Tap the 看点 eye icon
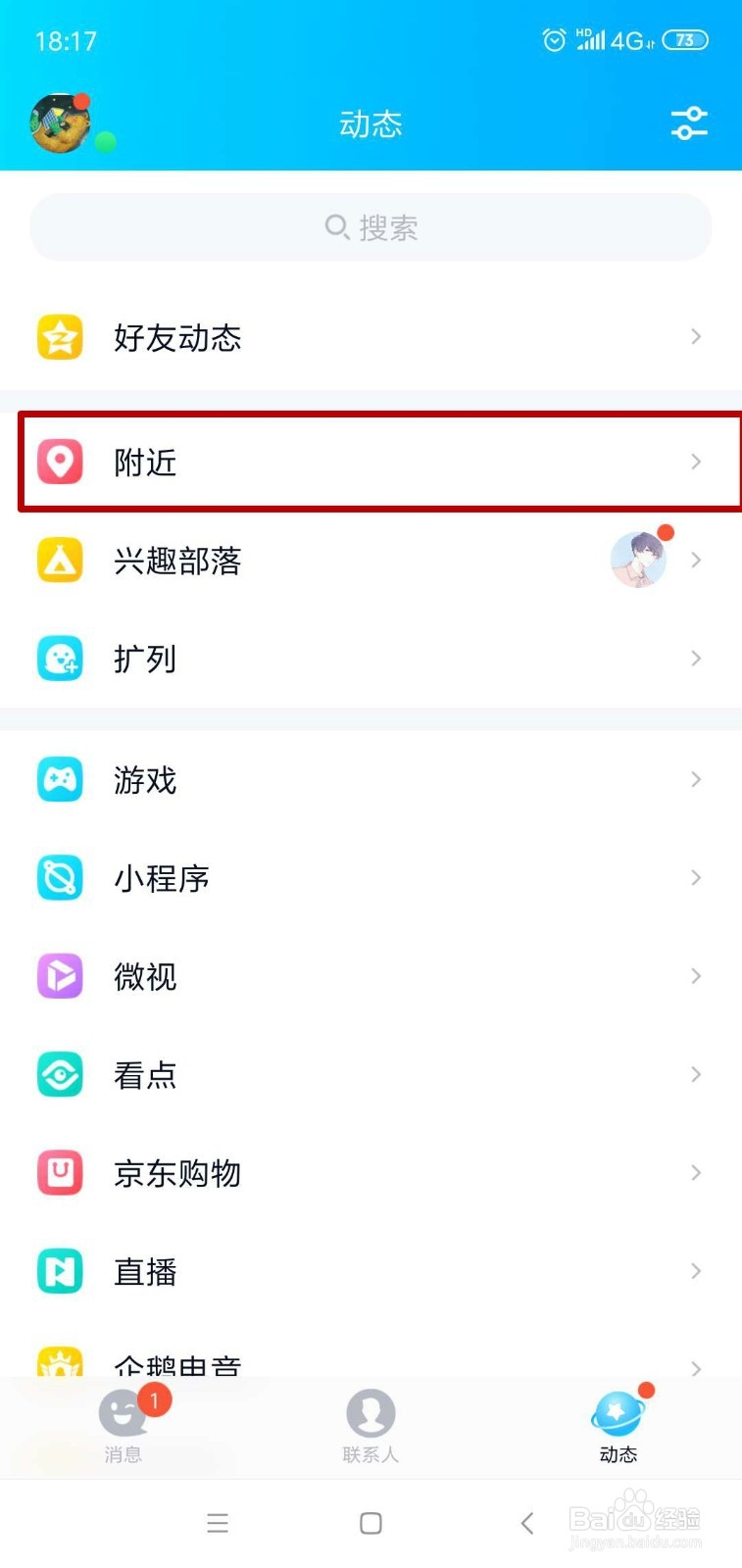This screenshot has width=742, height=1568. [59, 1074]
